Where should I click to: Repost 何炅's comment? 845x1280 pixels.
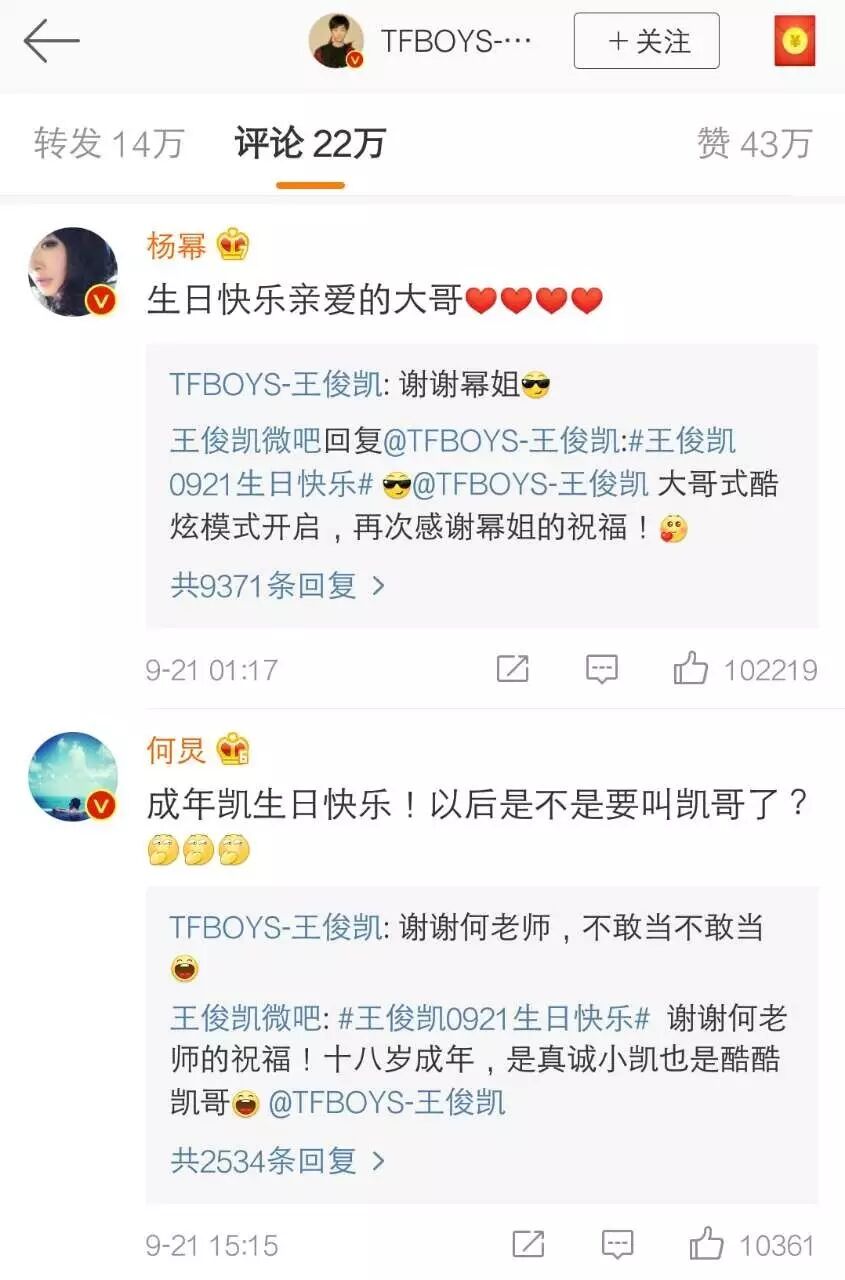point(528,1244)
